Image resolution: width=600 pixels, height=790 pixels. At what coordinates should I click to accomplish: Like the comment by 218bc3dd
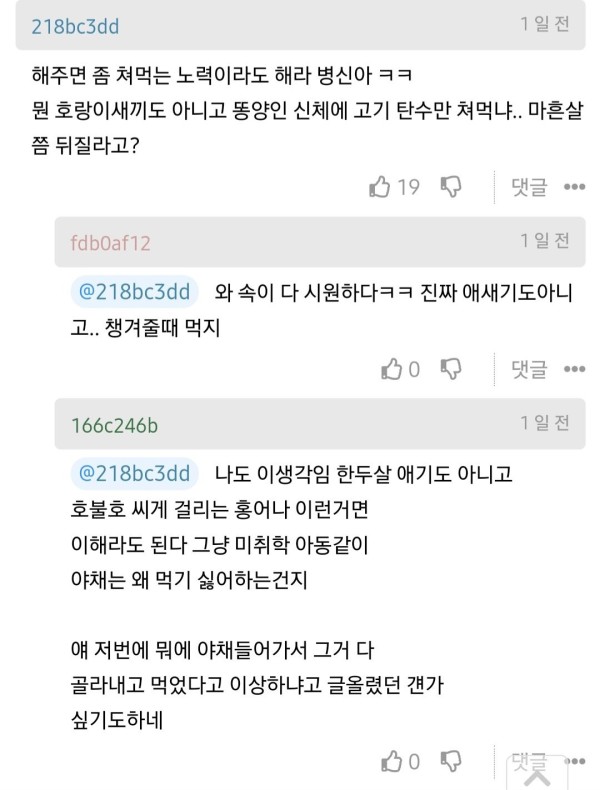point(381,186)
